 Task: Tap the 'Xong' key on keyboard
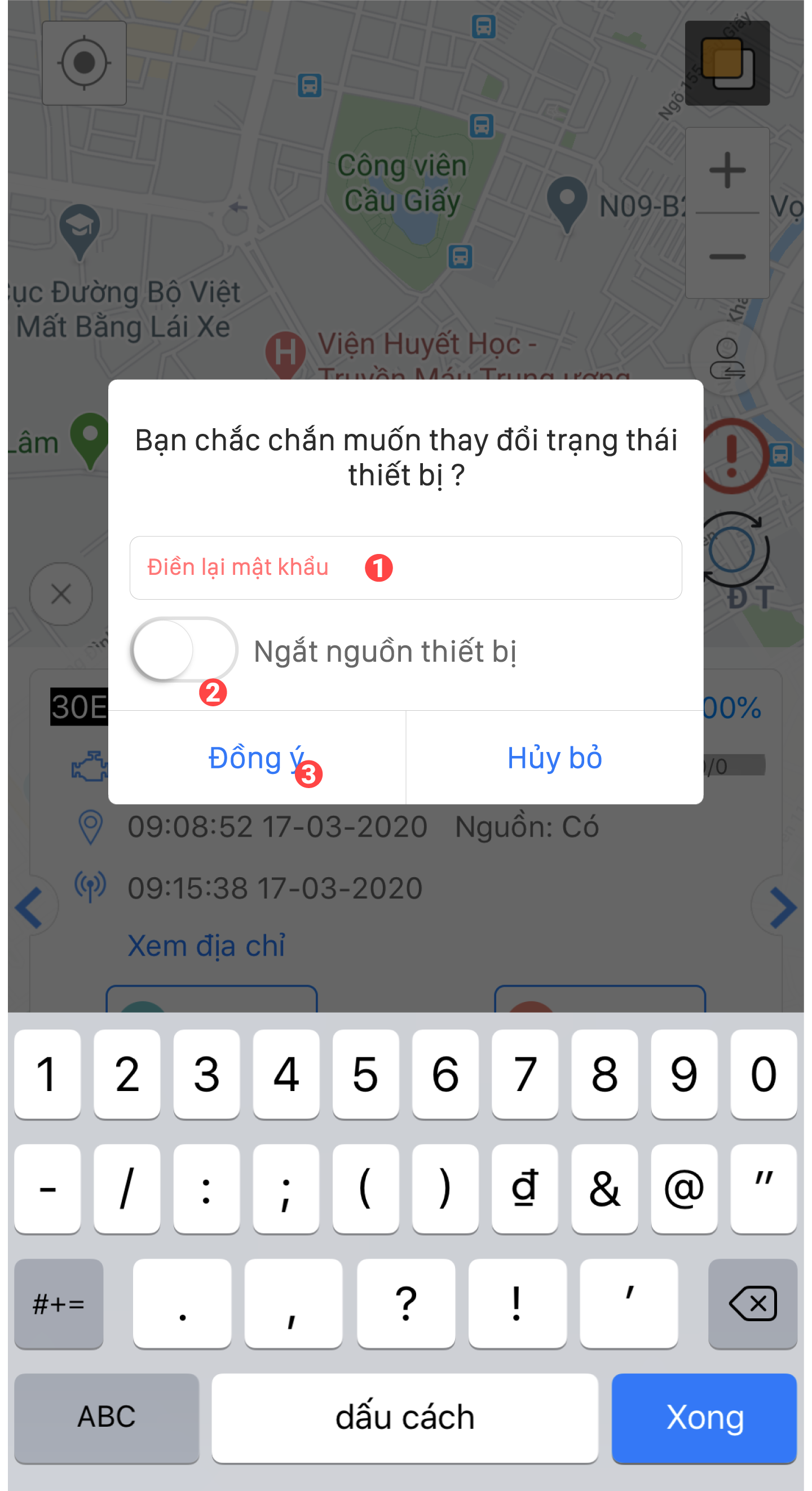click(x=704, y=1417)
